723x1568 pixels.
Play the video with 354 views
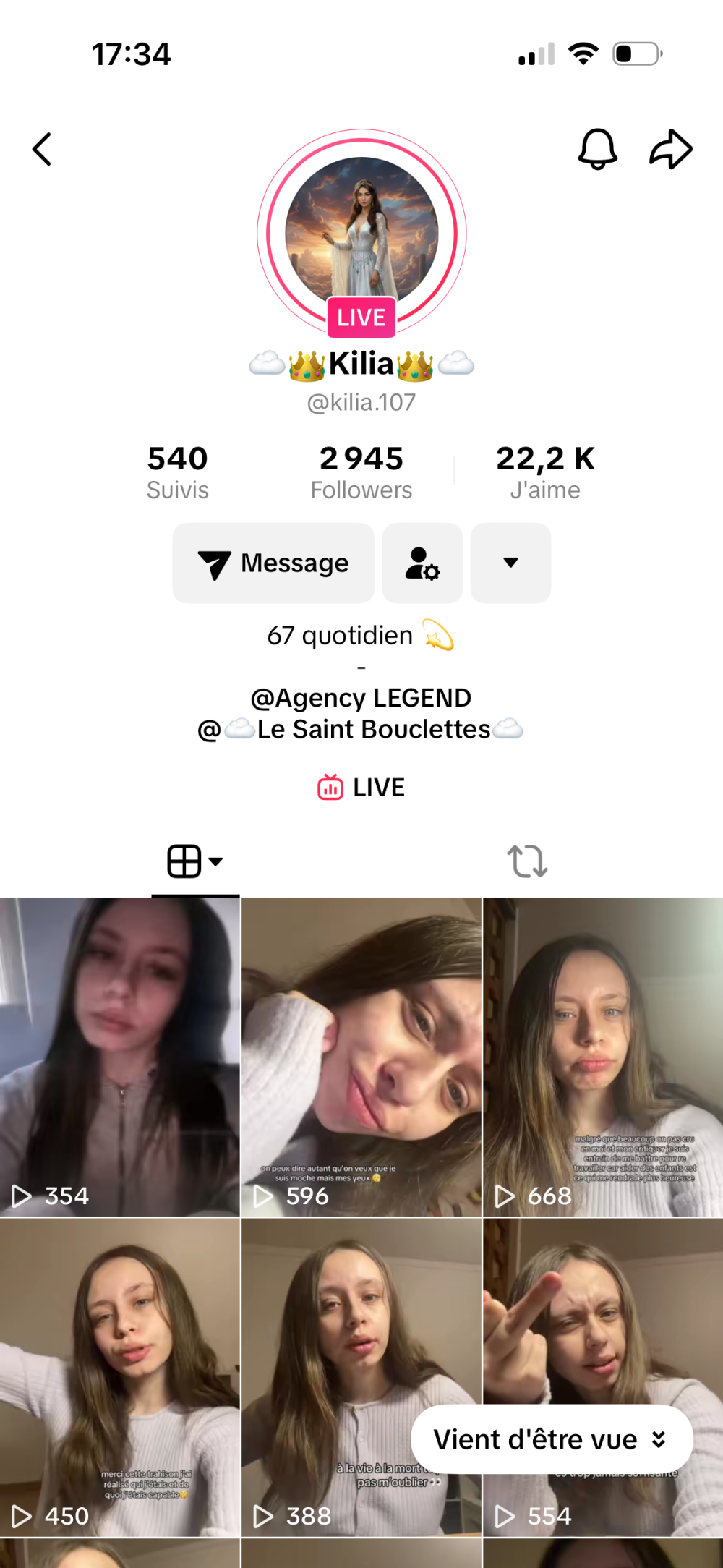coord(120,1056)
